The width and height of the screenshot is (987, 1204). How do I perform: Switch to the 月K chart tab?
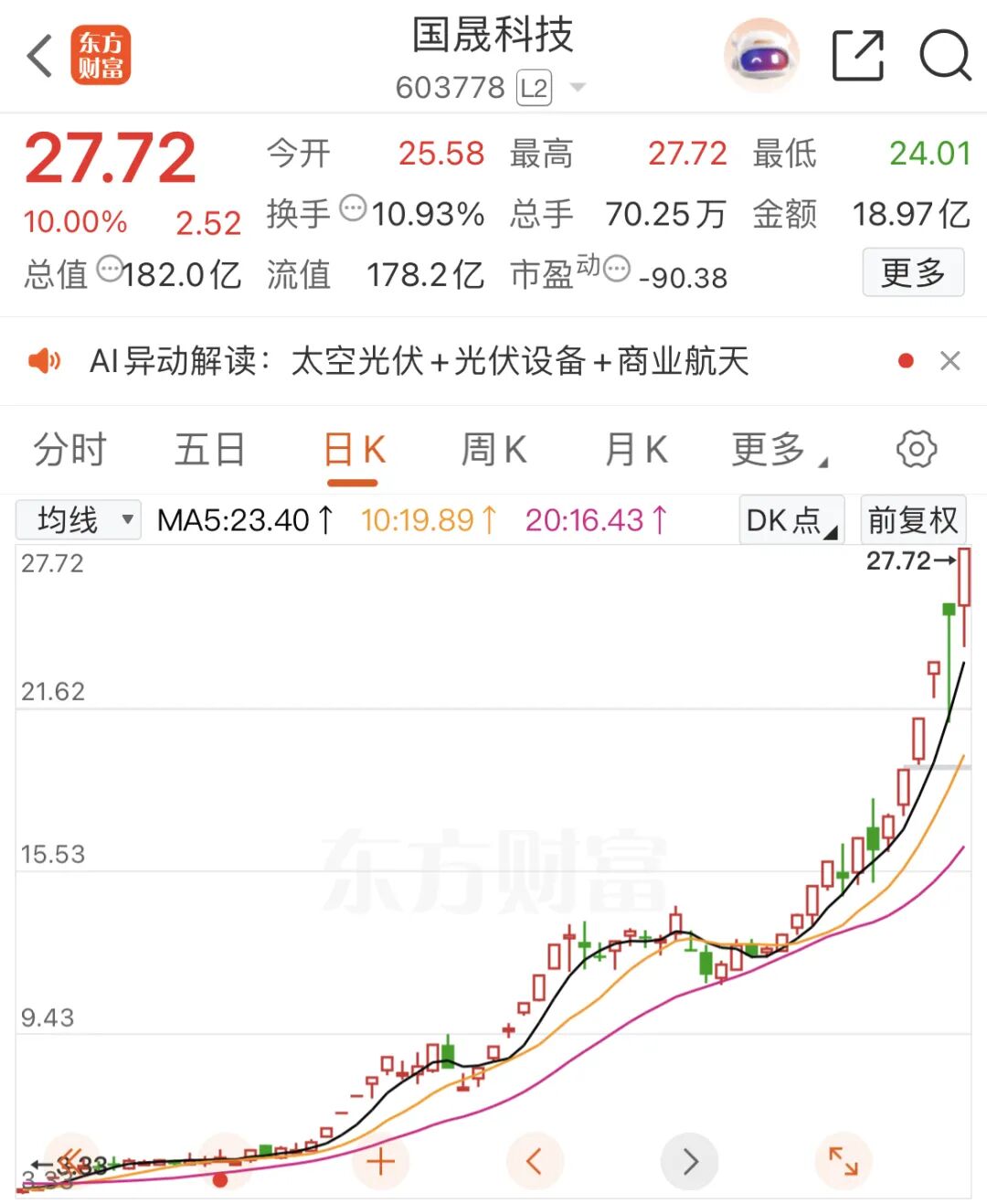(636, 450)
